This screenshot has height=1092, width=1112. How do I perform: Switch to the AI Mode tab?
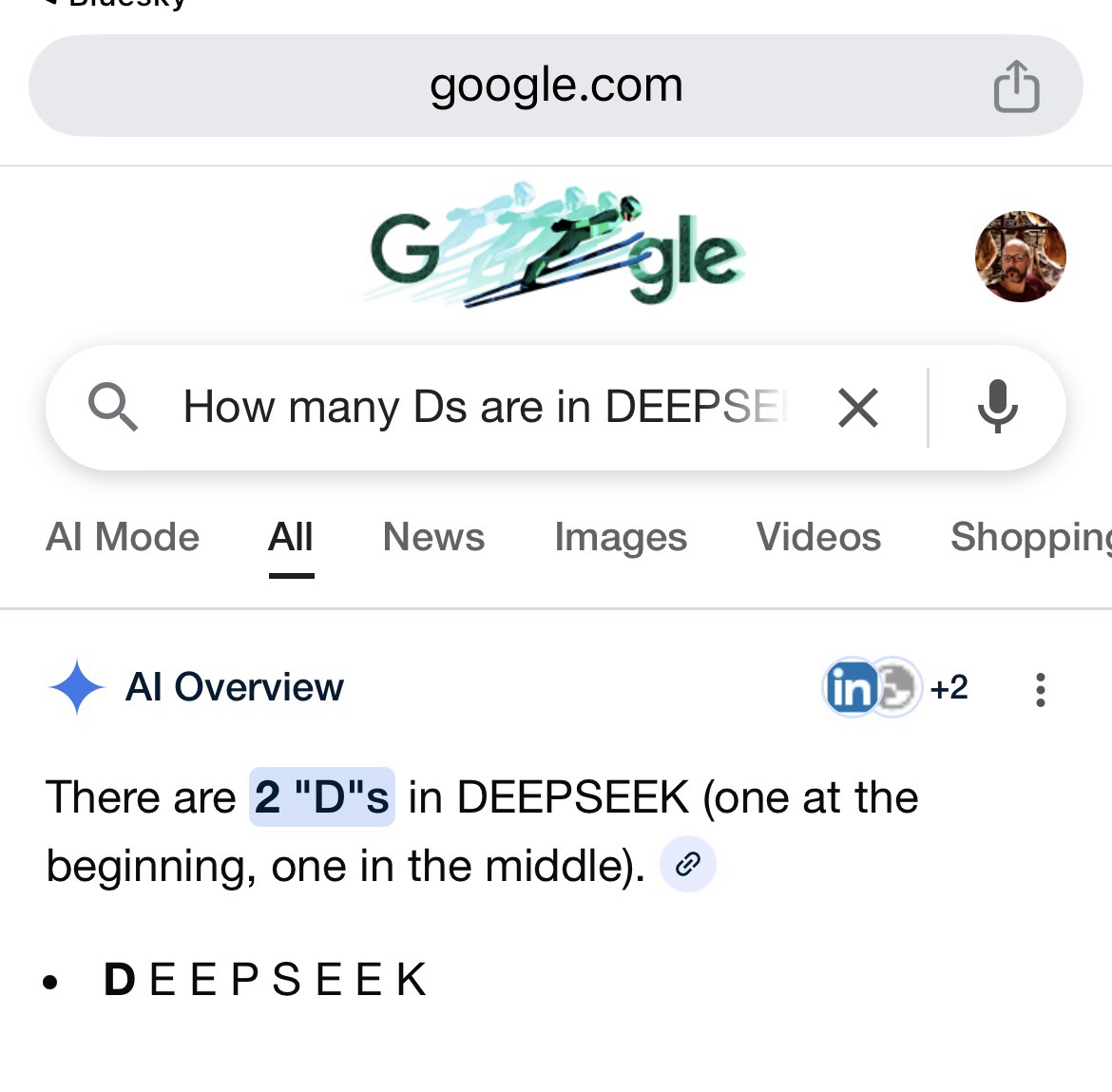click(x=123, y=538)
